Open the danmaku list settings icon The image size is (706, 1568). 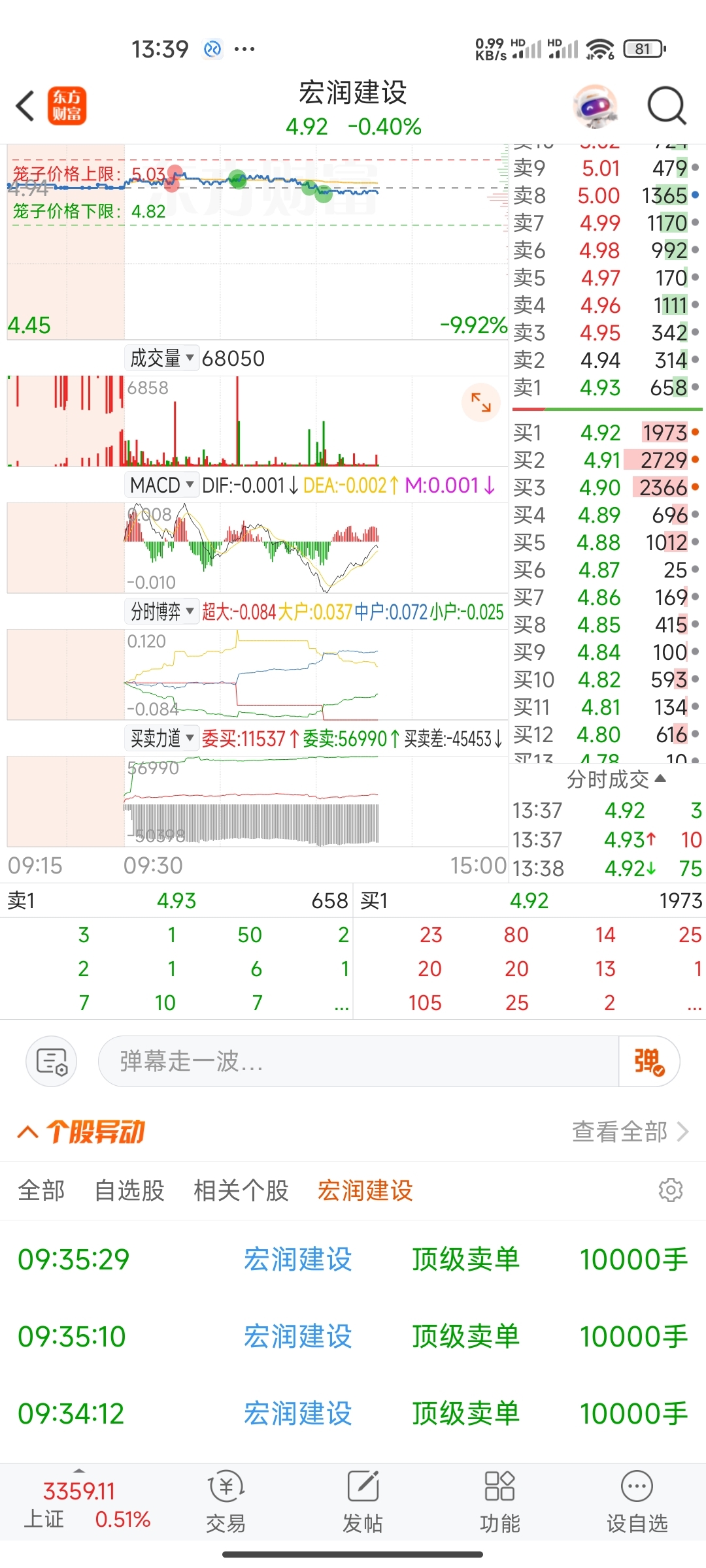52,1061
